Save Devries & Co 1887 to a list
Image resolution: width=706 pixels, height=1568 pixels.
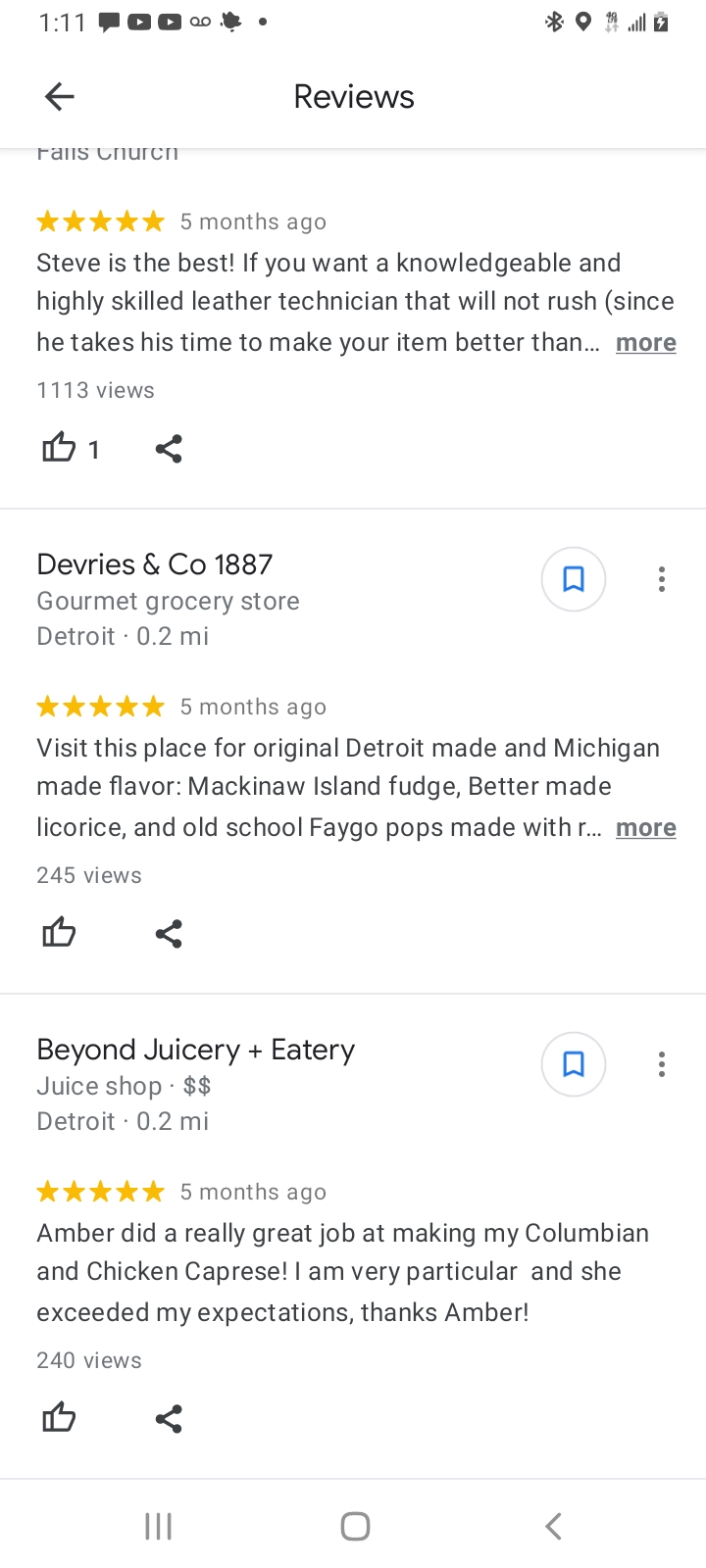574,579
